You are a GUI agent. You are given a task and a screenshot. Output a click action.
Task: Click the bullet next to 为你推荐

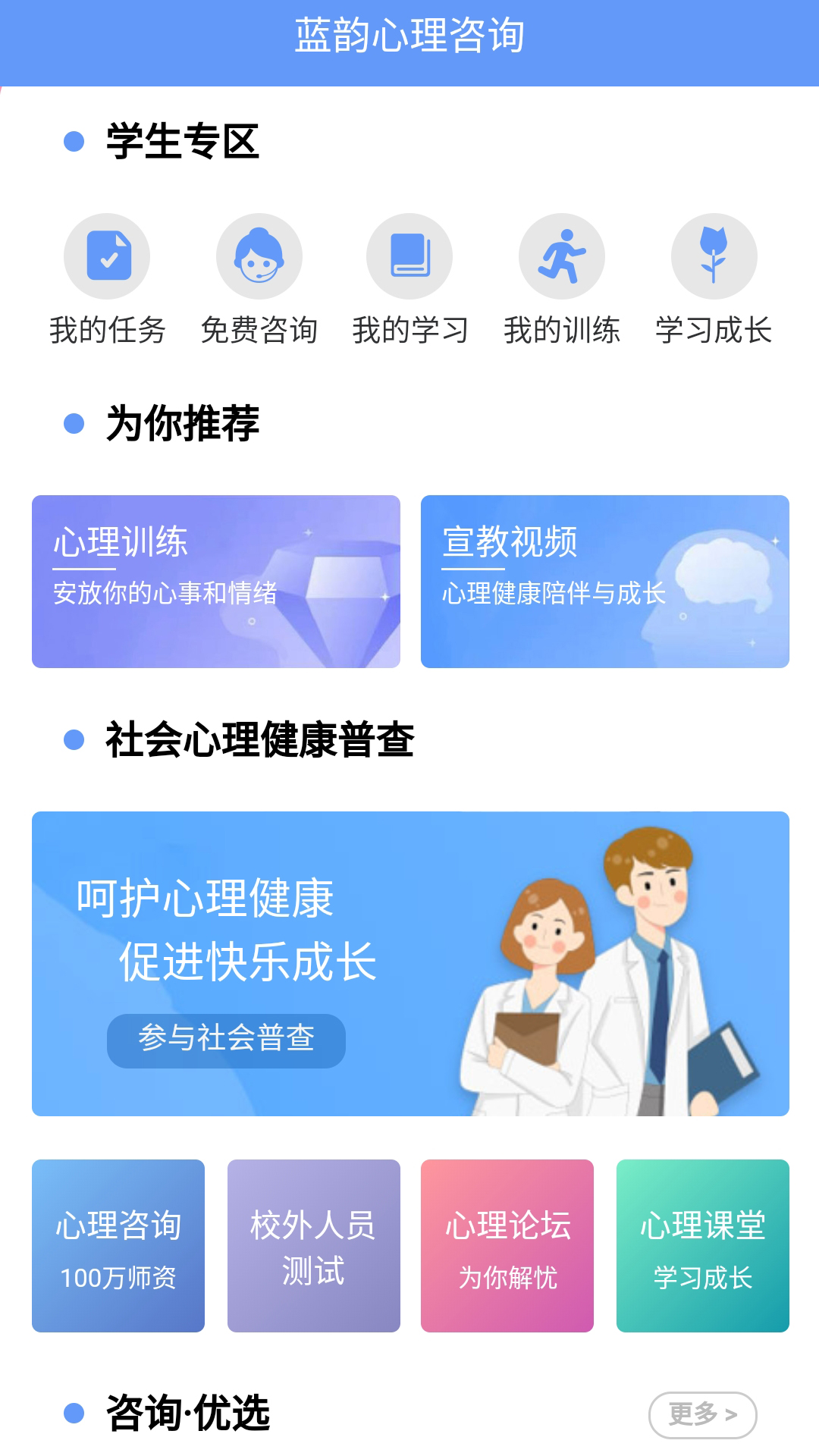point(74,425)
